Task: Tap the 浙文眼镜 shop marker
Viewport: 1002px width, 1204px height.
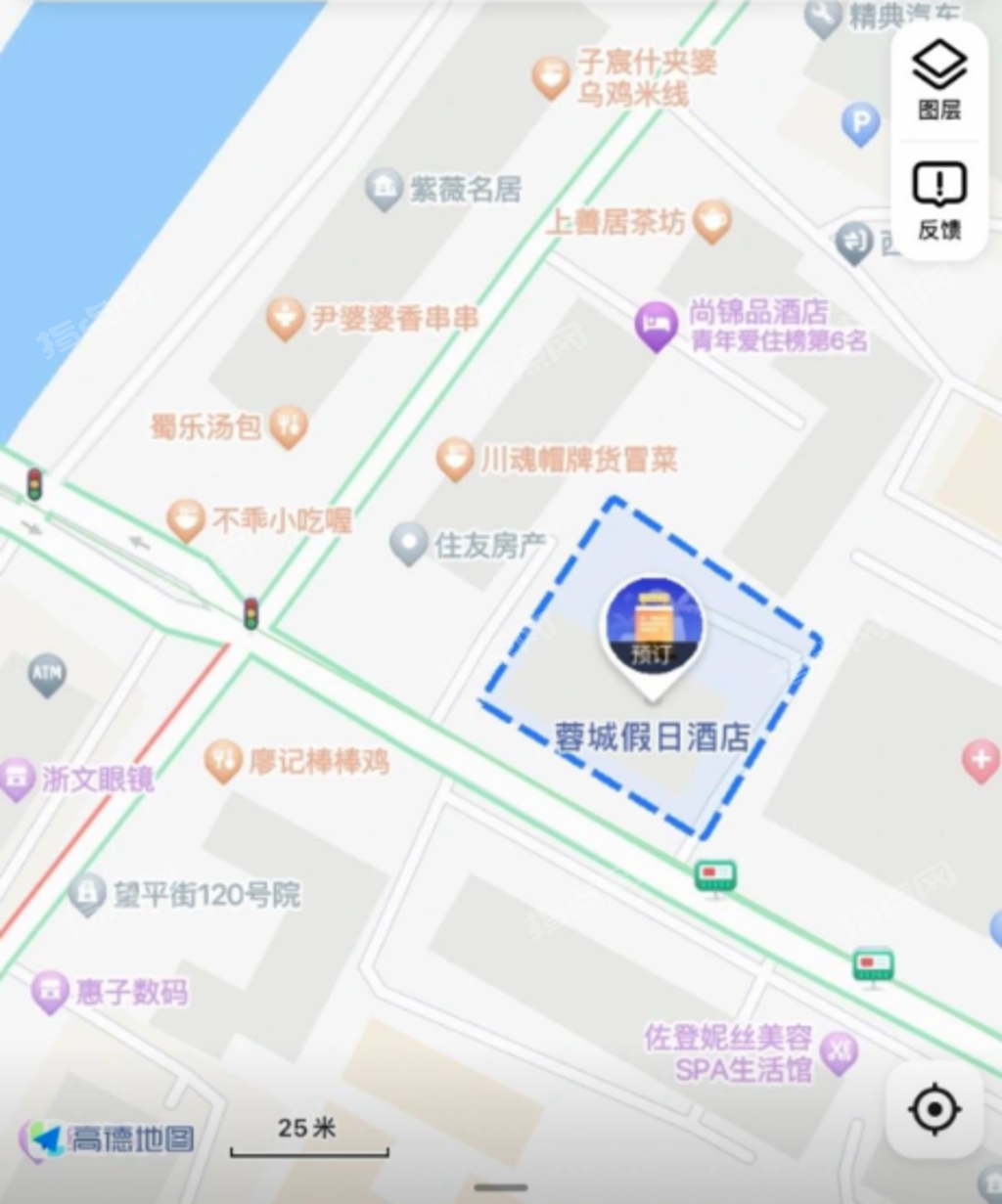Action: (x=16, y=779)
